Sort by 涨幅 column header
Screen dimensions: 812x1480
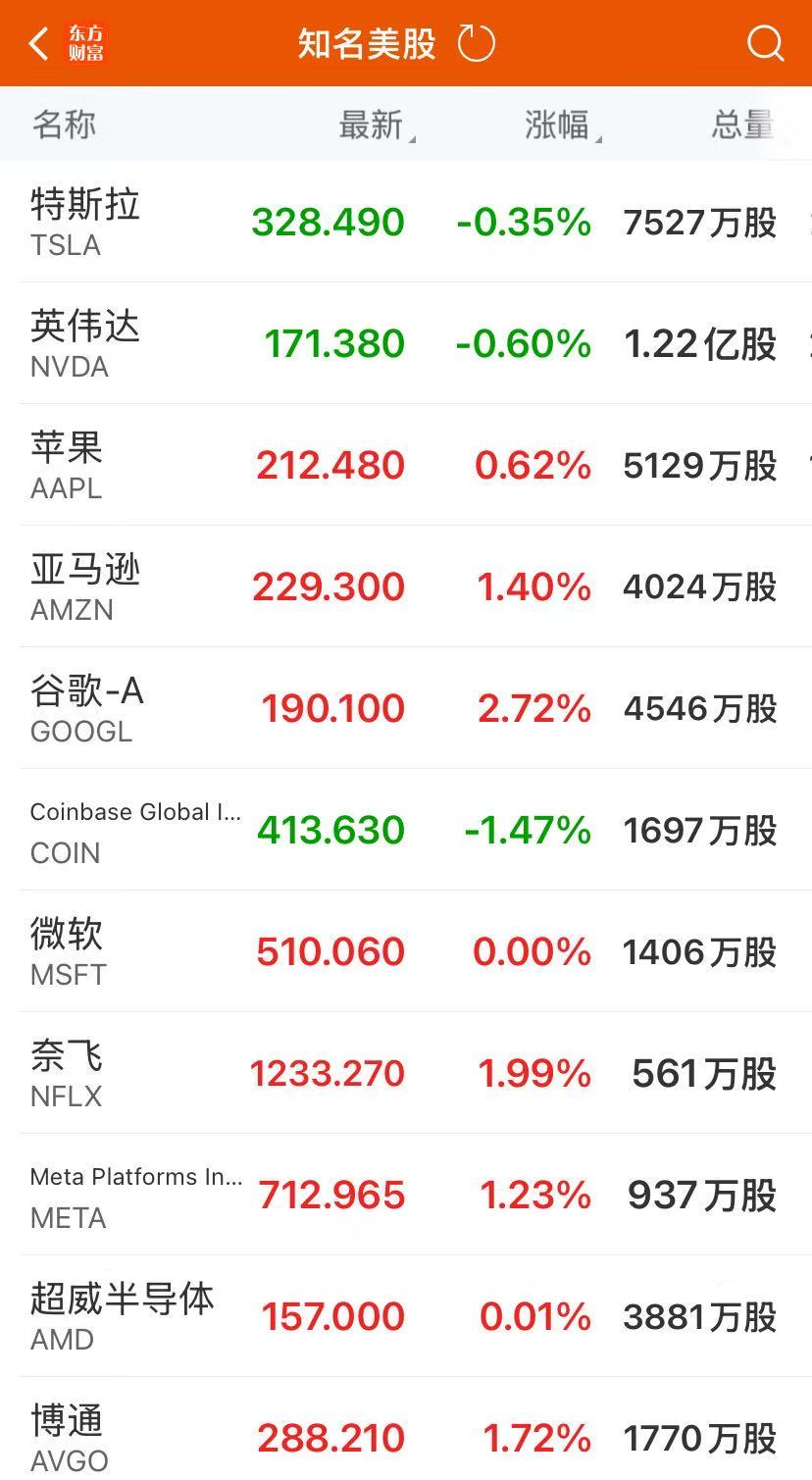[x=562, y=126]
